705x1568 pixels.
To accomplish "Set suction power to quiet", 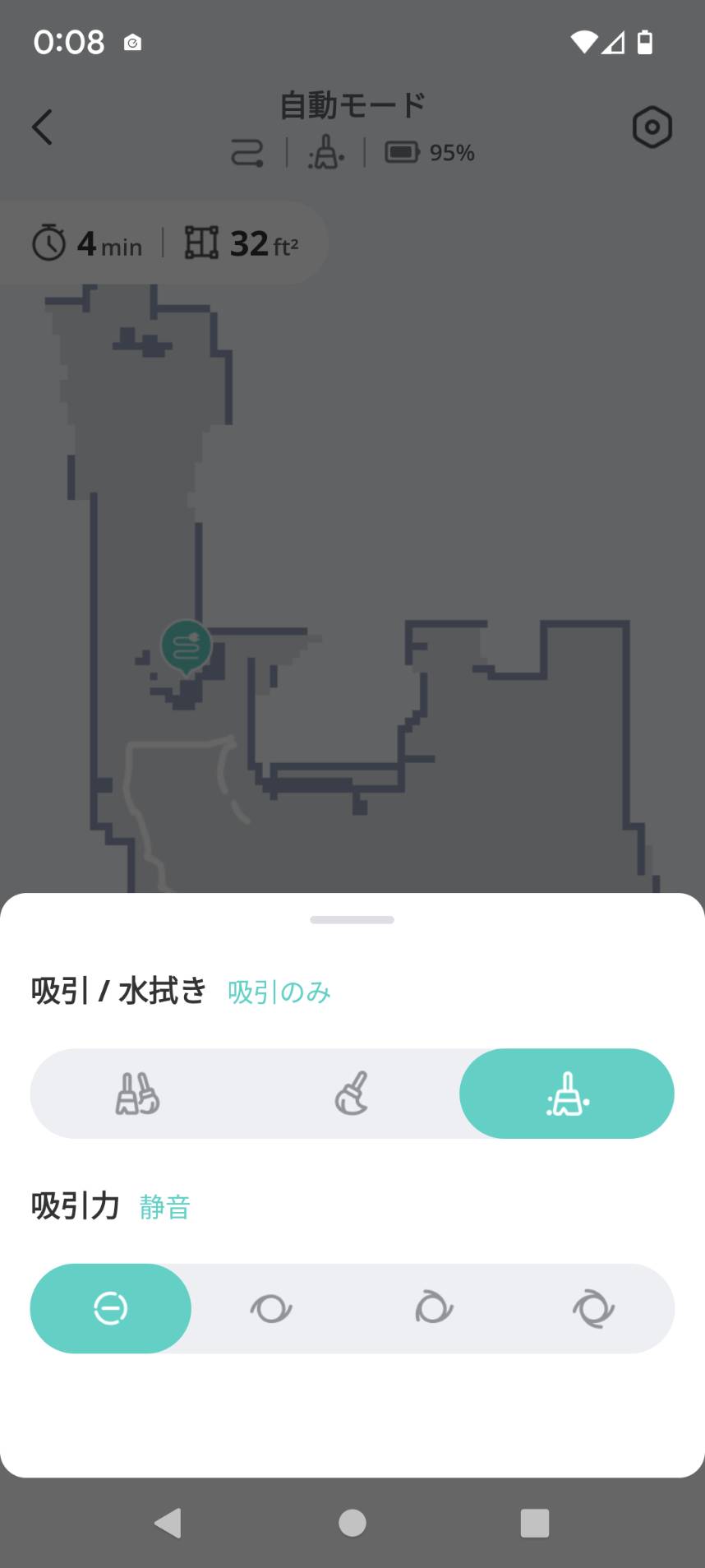I will tap(111, 1308).
